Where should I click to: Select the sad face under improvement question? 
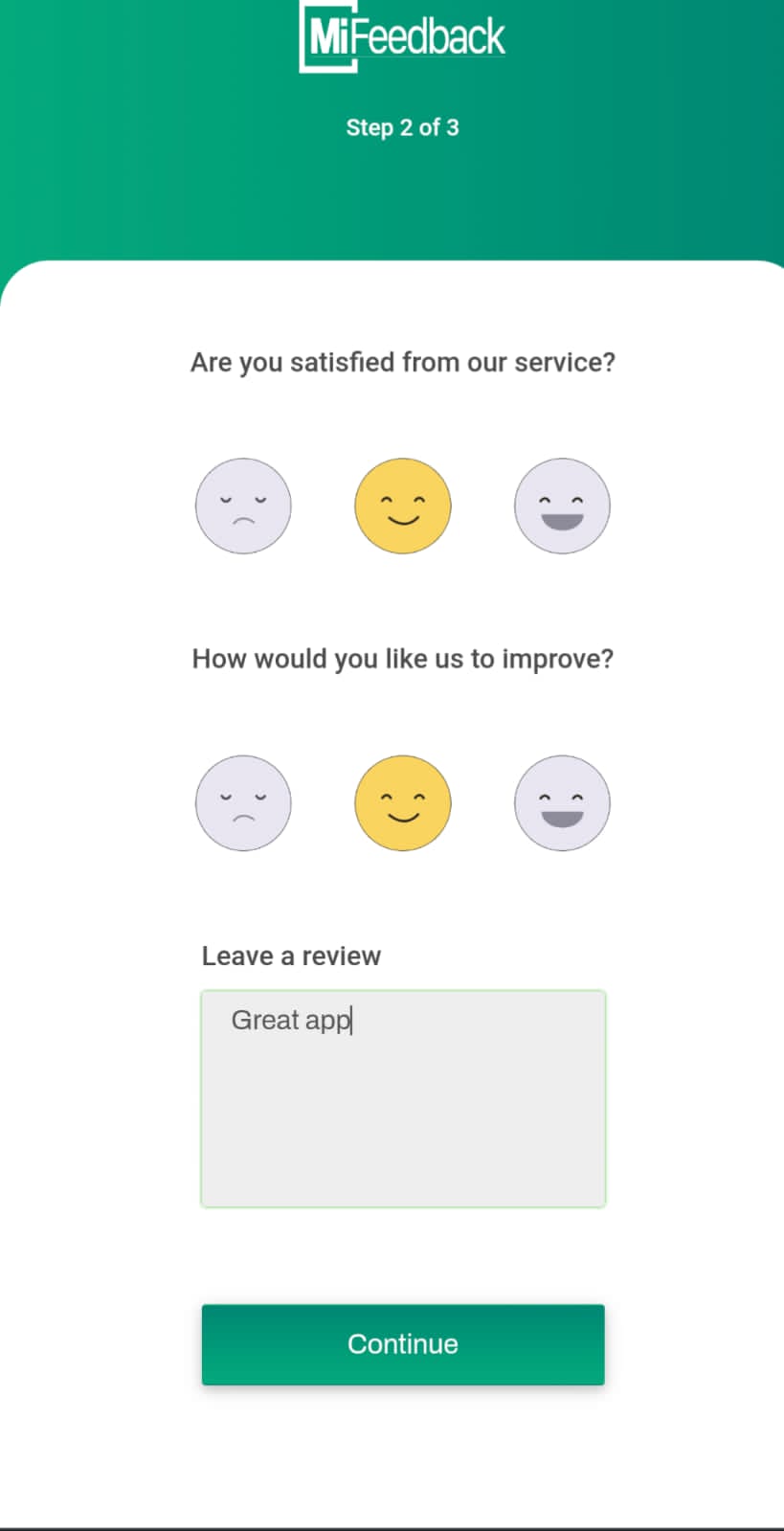coord(243,802)
